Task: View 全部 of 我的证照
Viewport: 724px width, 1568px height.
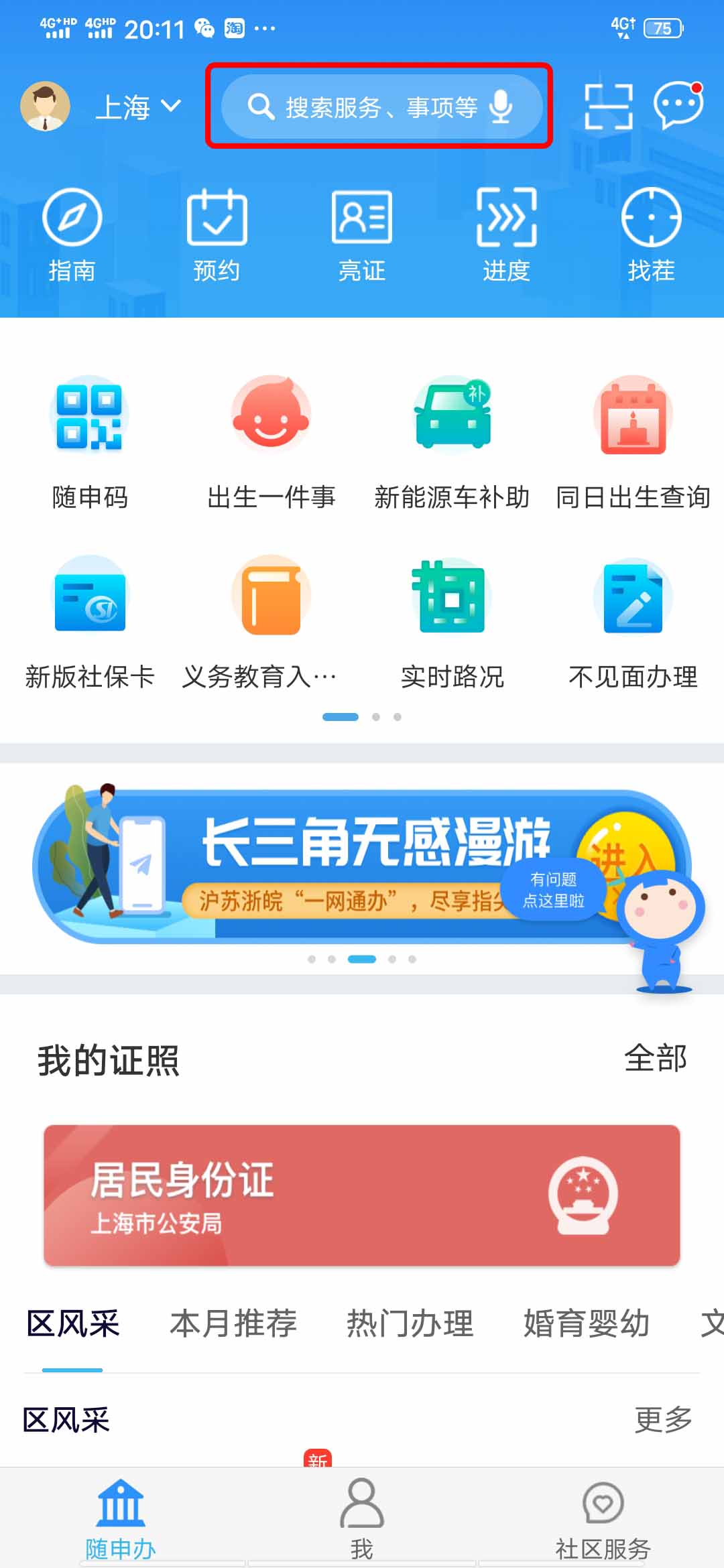Action: click(x=655, y=1059)
